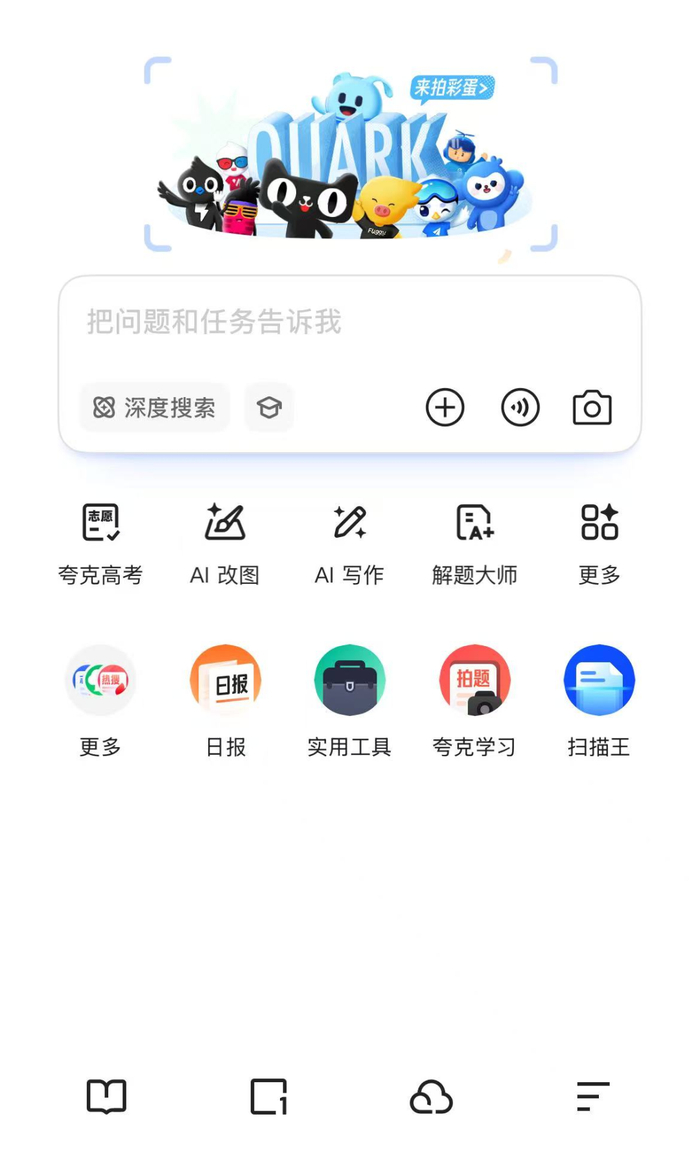View open windows tab counter
The width and height of the screenshot is (700, 1152).
[x=268, y=1097]
